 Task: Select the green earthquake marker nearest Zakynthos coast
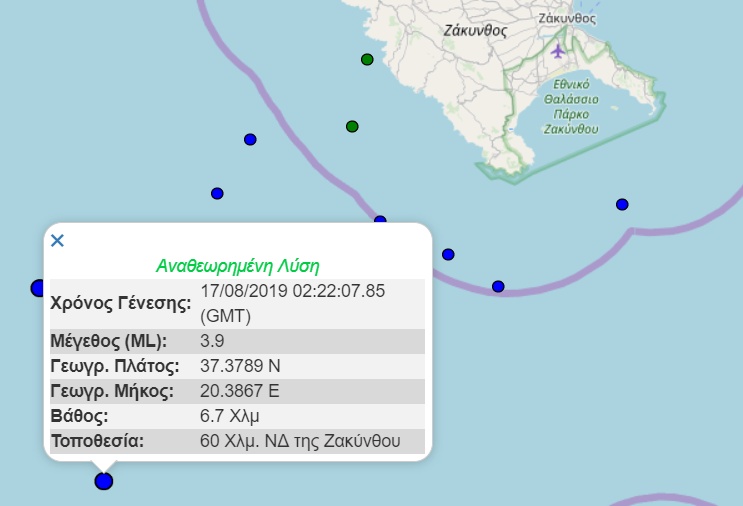pos(367,60)
